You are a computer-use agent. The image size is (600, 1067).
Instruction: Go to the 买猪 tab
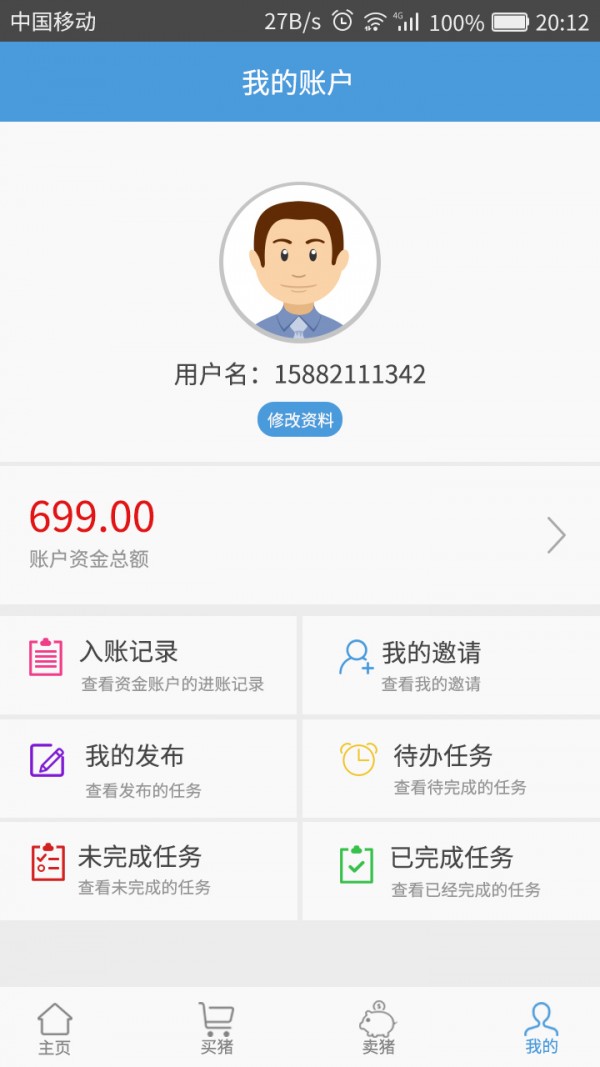[216, 1028]
